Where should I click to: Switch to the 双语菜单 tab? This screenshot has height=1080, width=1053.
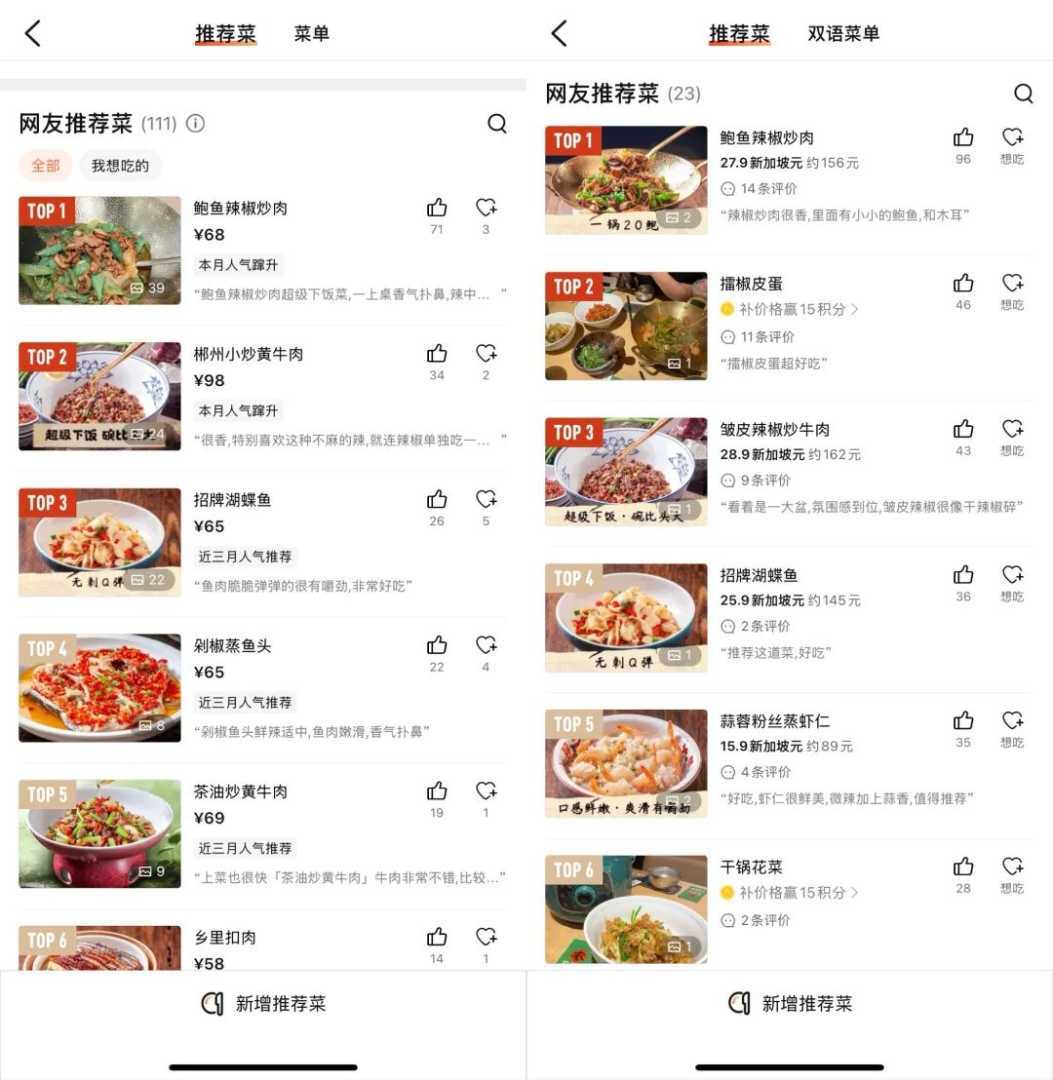(843, 34)
